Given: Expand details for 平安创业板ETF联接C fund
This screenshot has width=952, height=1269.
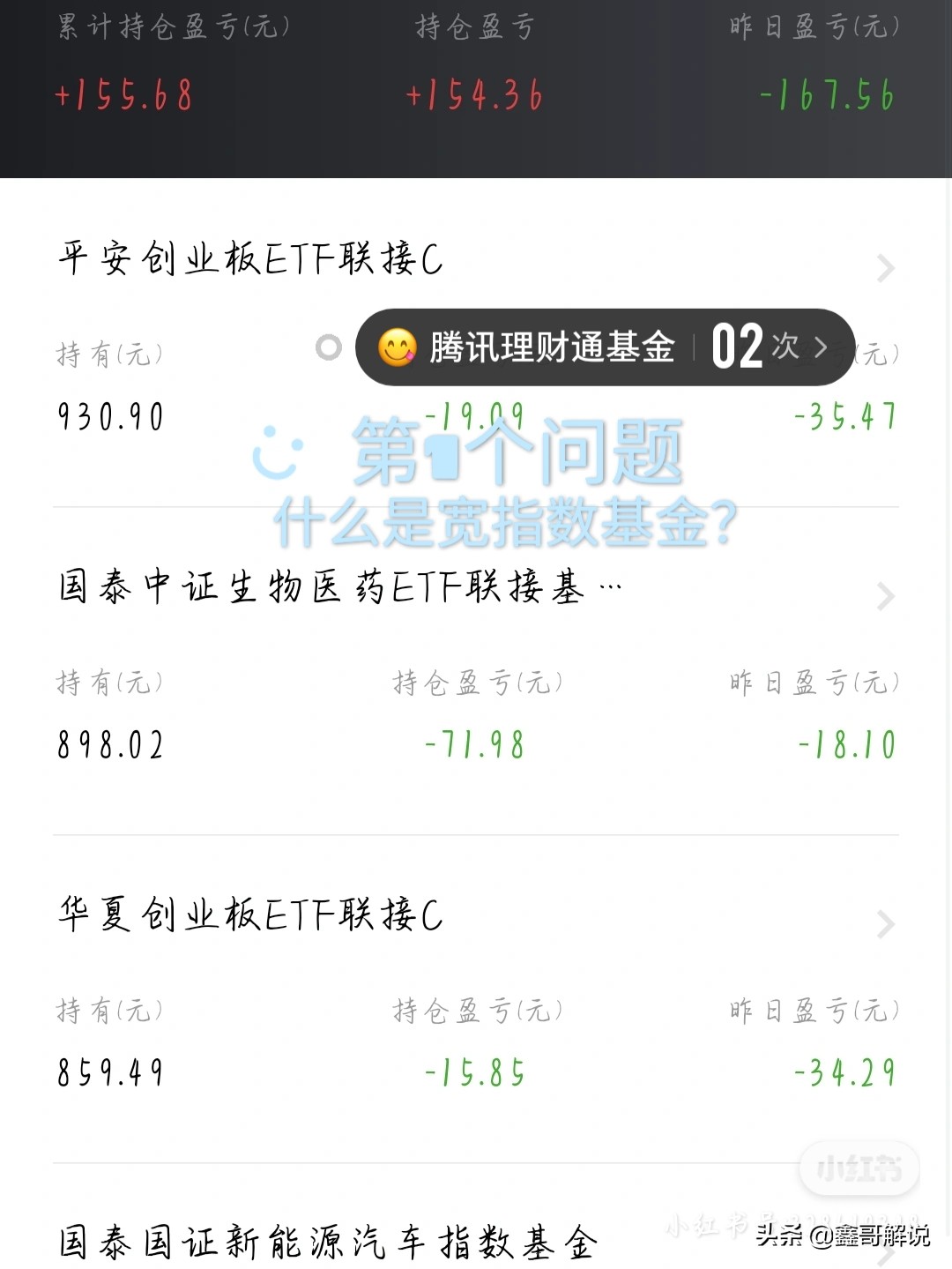Looking at the screenshot, I should [x=883, y=267].
